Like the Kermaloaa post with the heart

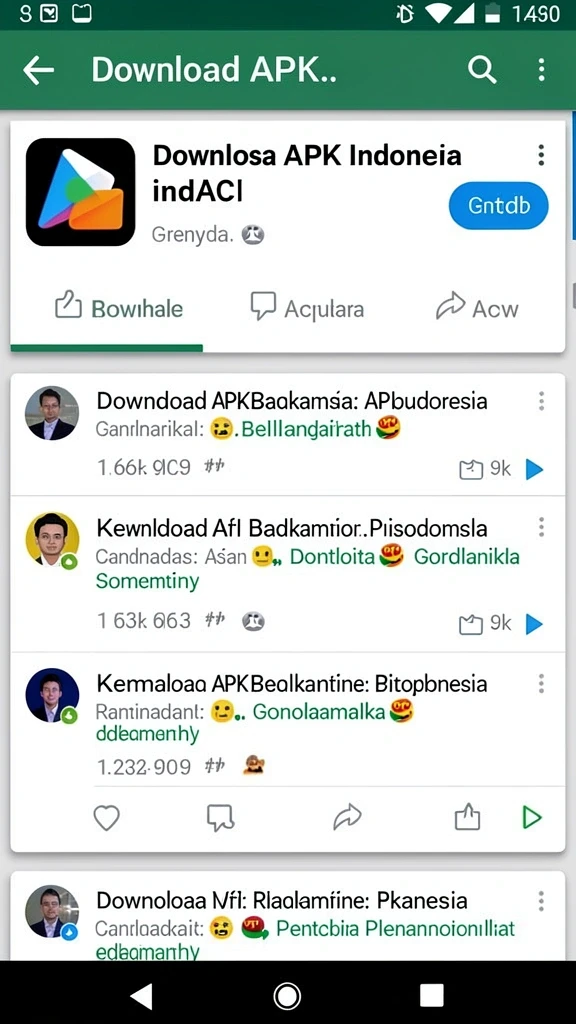pyautogui.click(x=106, y=818)
